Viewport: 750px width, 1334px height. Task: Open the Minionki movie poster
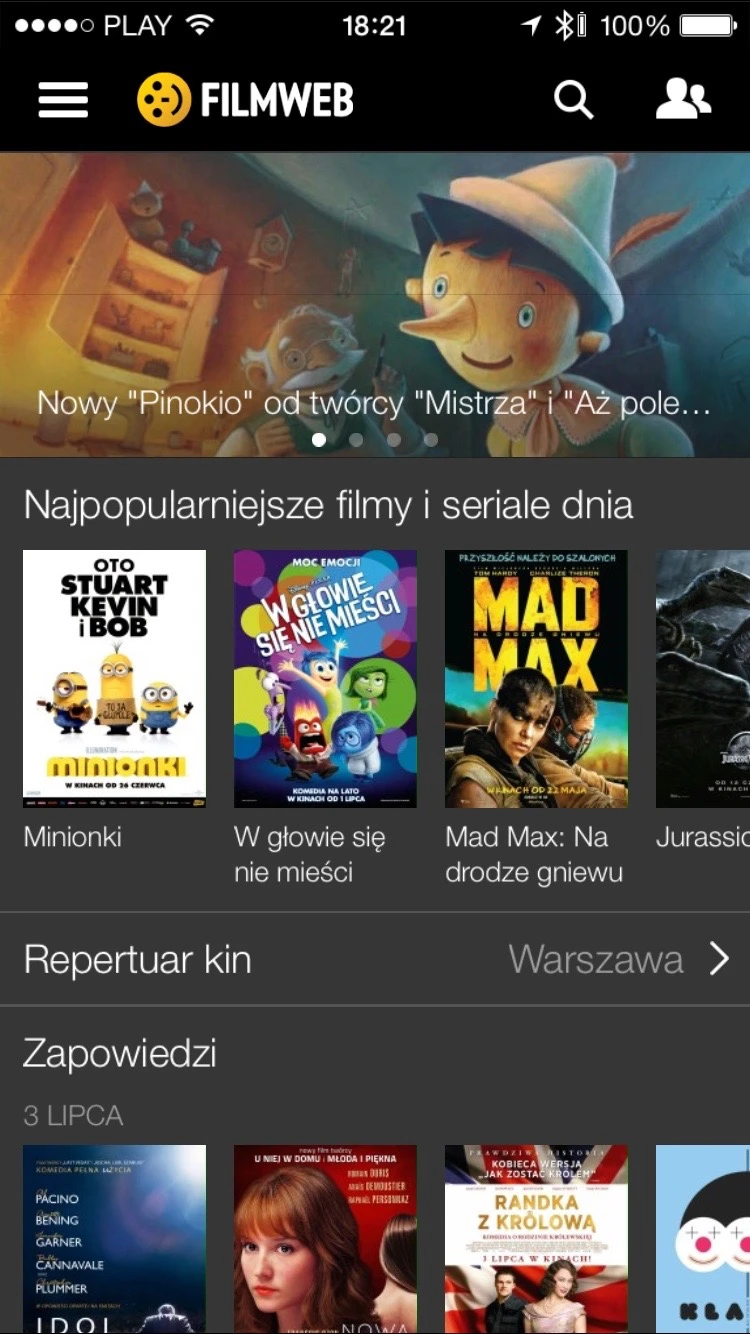pos(114,678)
